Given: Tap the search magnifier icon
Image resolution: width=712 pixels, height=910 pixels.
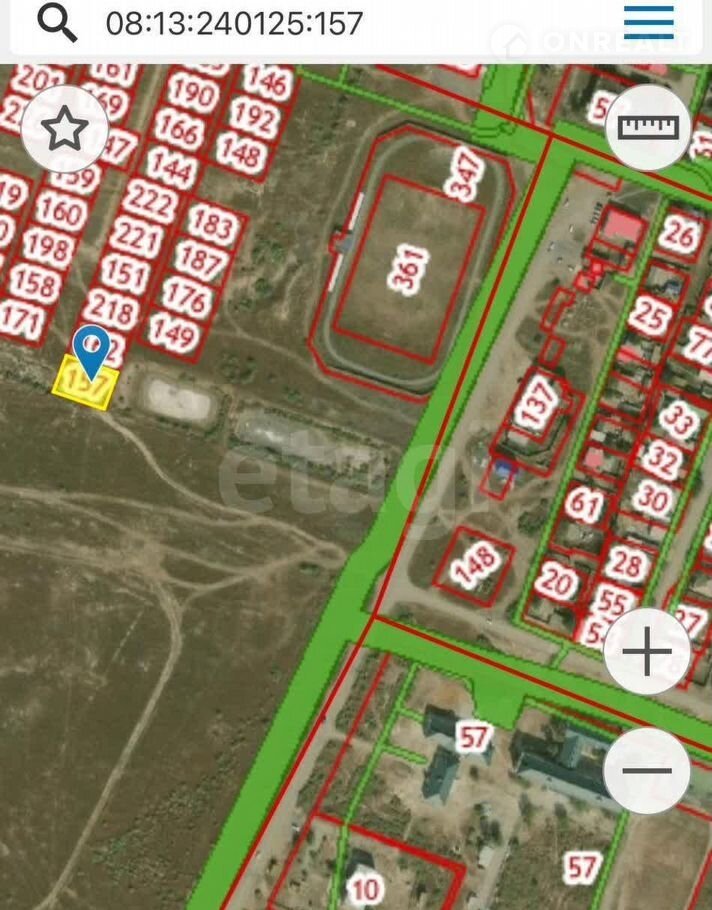Looking at the screenshot, I should pyautogui.click(x=57, y=22).
